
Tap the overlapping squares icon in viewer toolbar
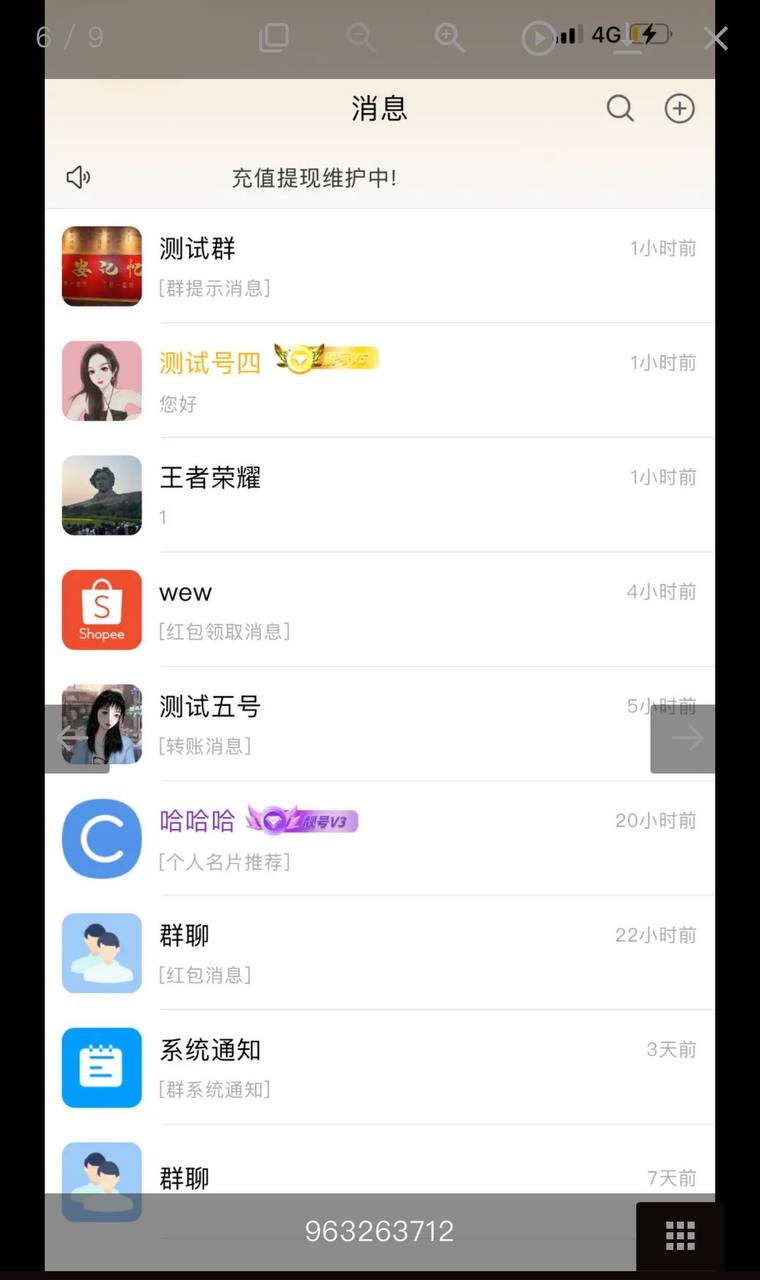click(x=273, y=38)
